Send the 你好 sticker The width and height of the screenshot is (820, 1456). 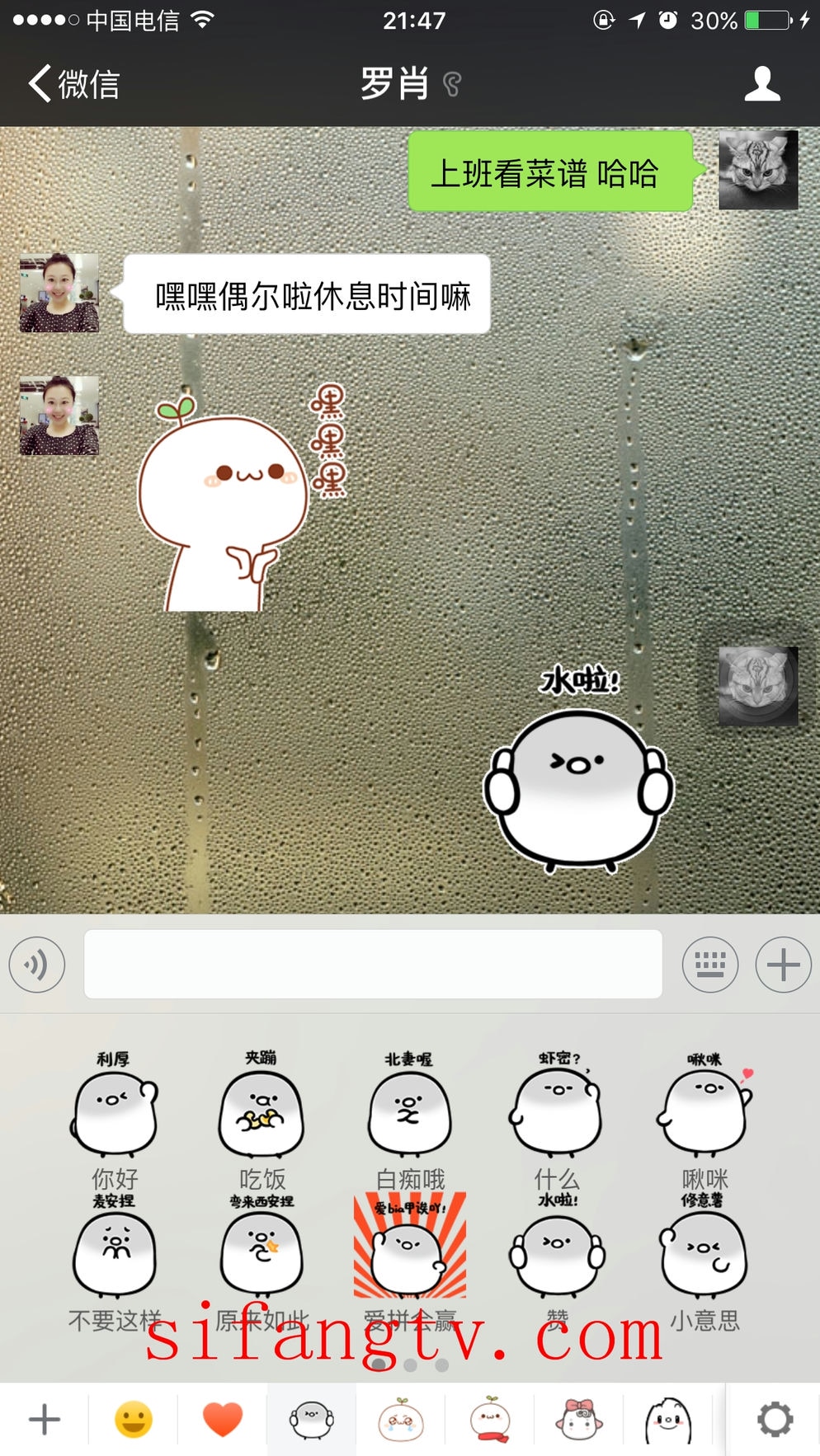tap(115, 1113)
